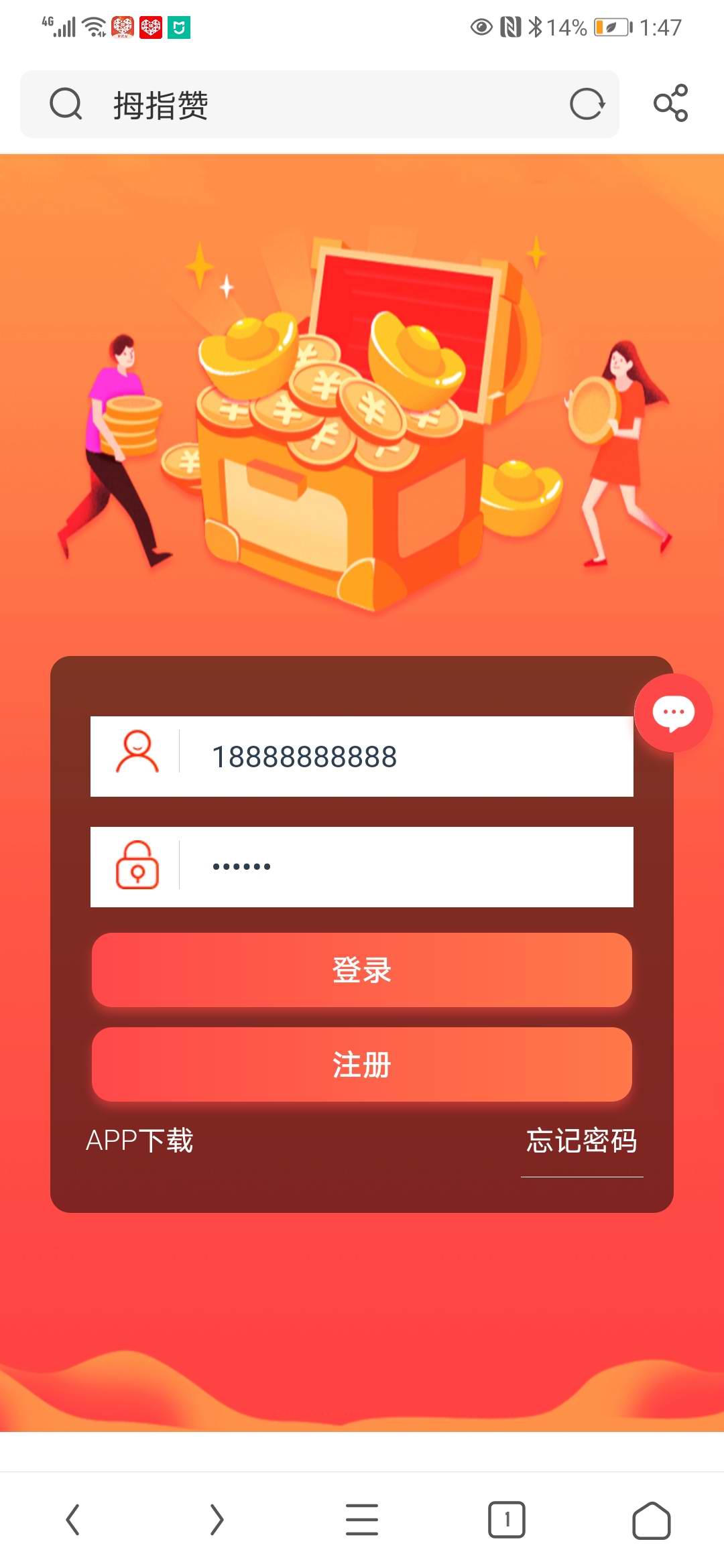Focus the password field

tap(402, 867)
